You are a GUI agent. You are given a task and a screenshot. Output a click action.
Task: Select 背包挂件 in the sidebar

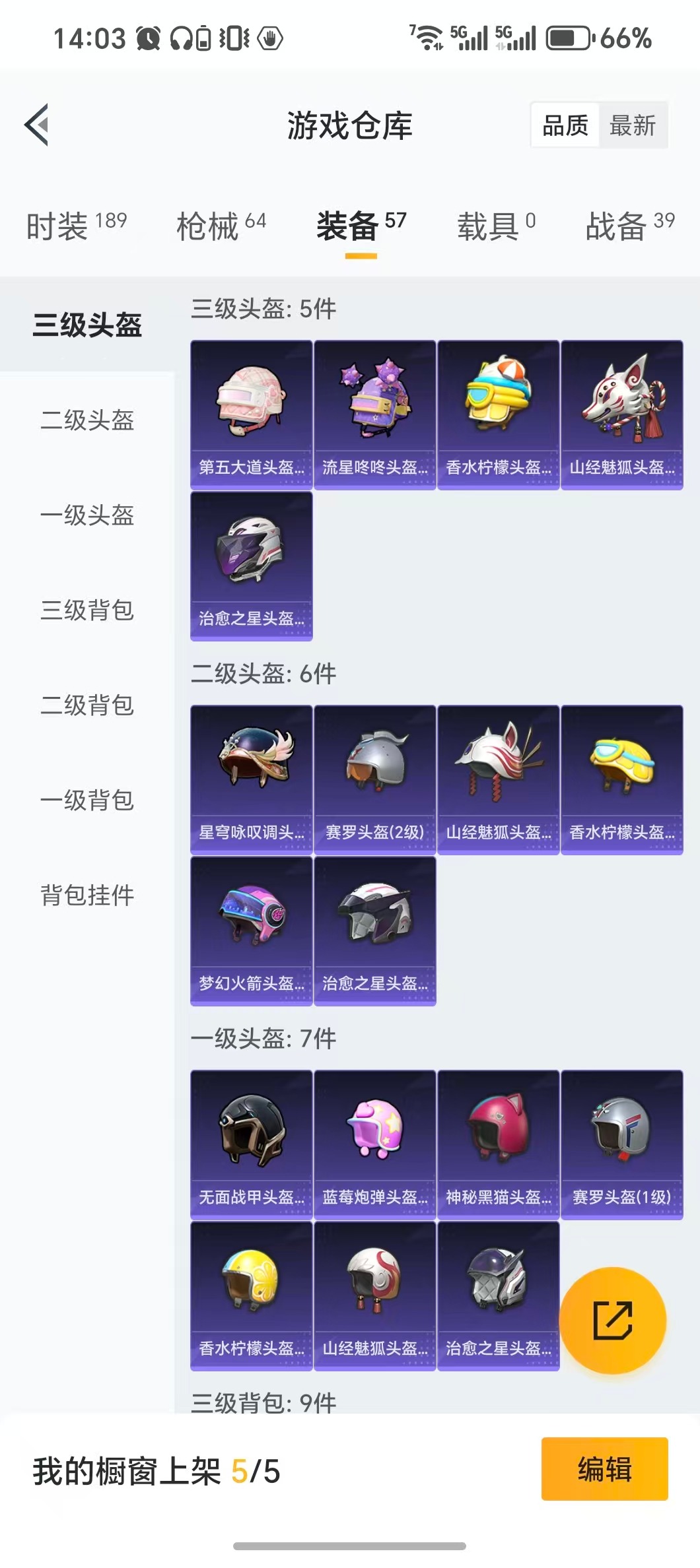(x=87, y=895)
